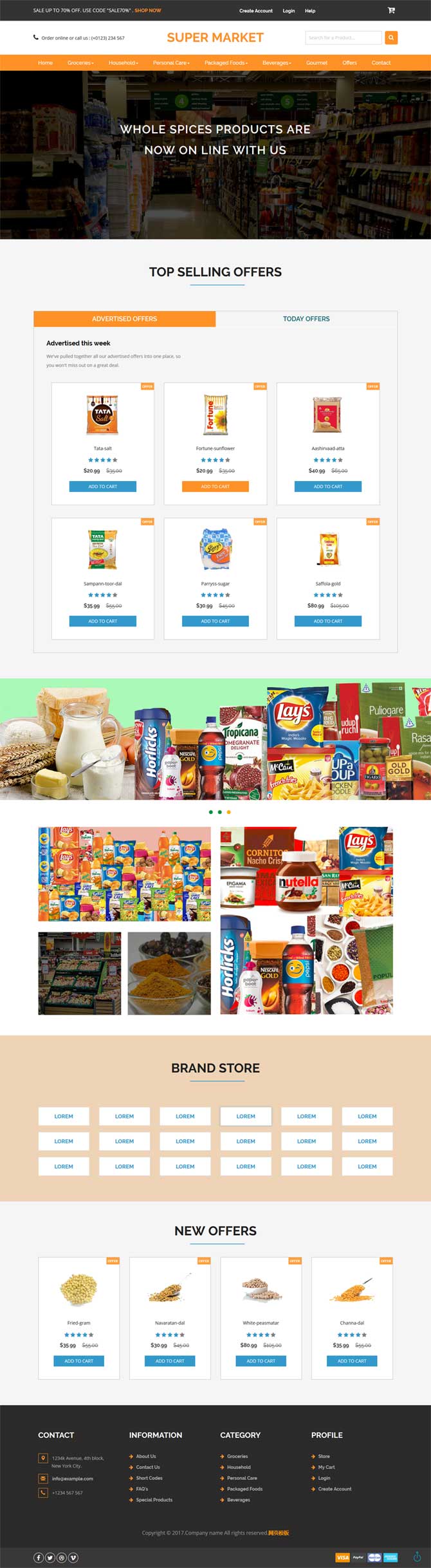Image resolution: width=431 pixels, height=1568 pixels.
Task: Expand the Groceries menu
Action: tap(80, 62)
